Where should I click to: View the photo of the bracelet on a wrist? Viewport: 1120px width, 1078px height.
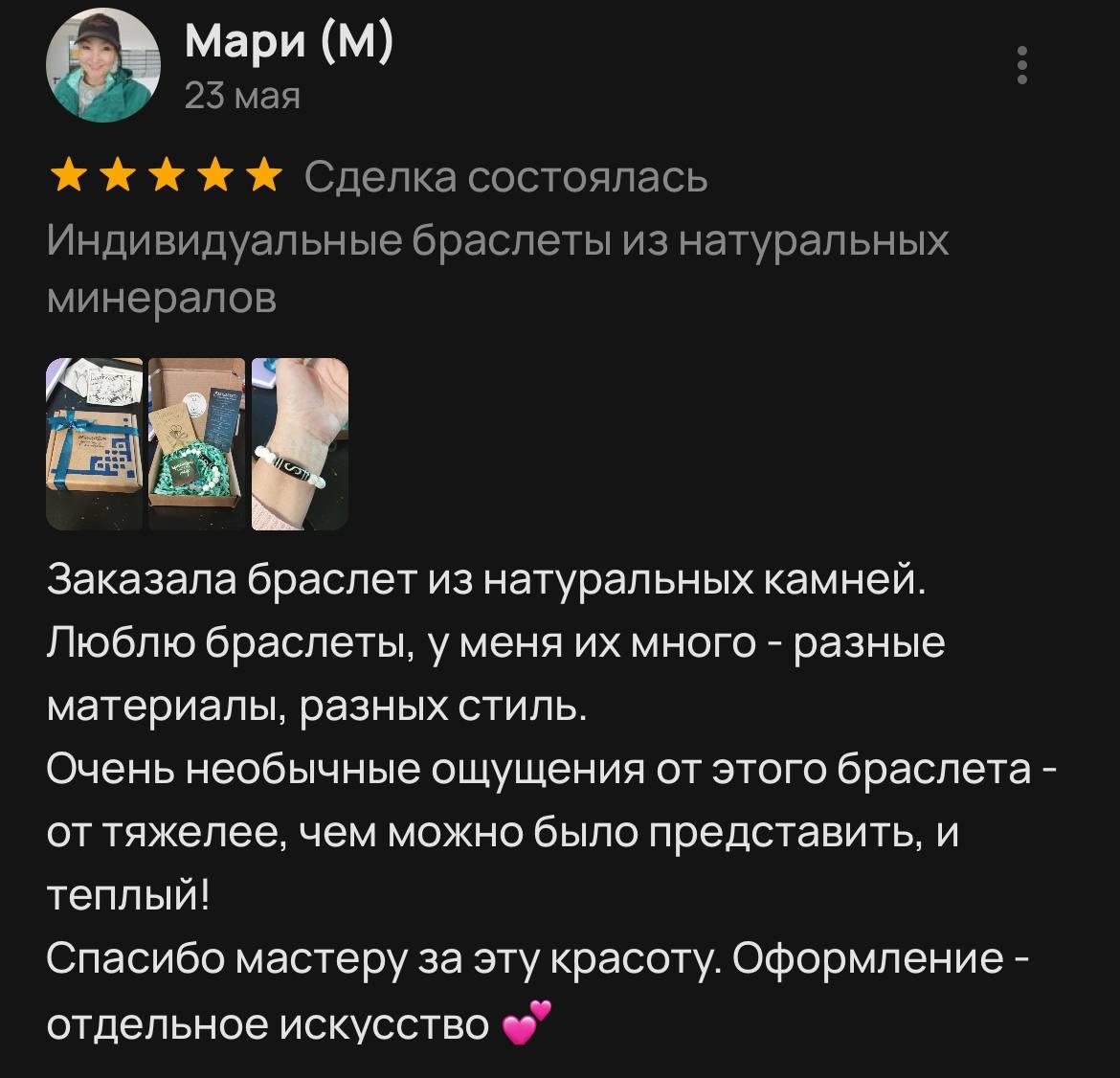click(300, 443)
